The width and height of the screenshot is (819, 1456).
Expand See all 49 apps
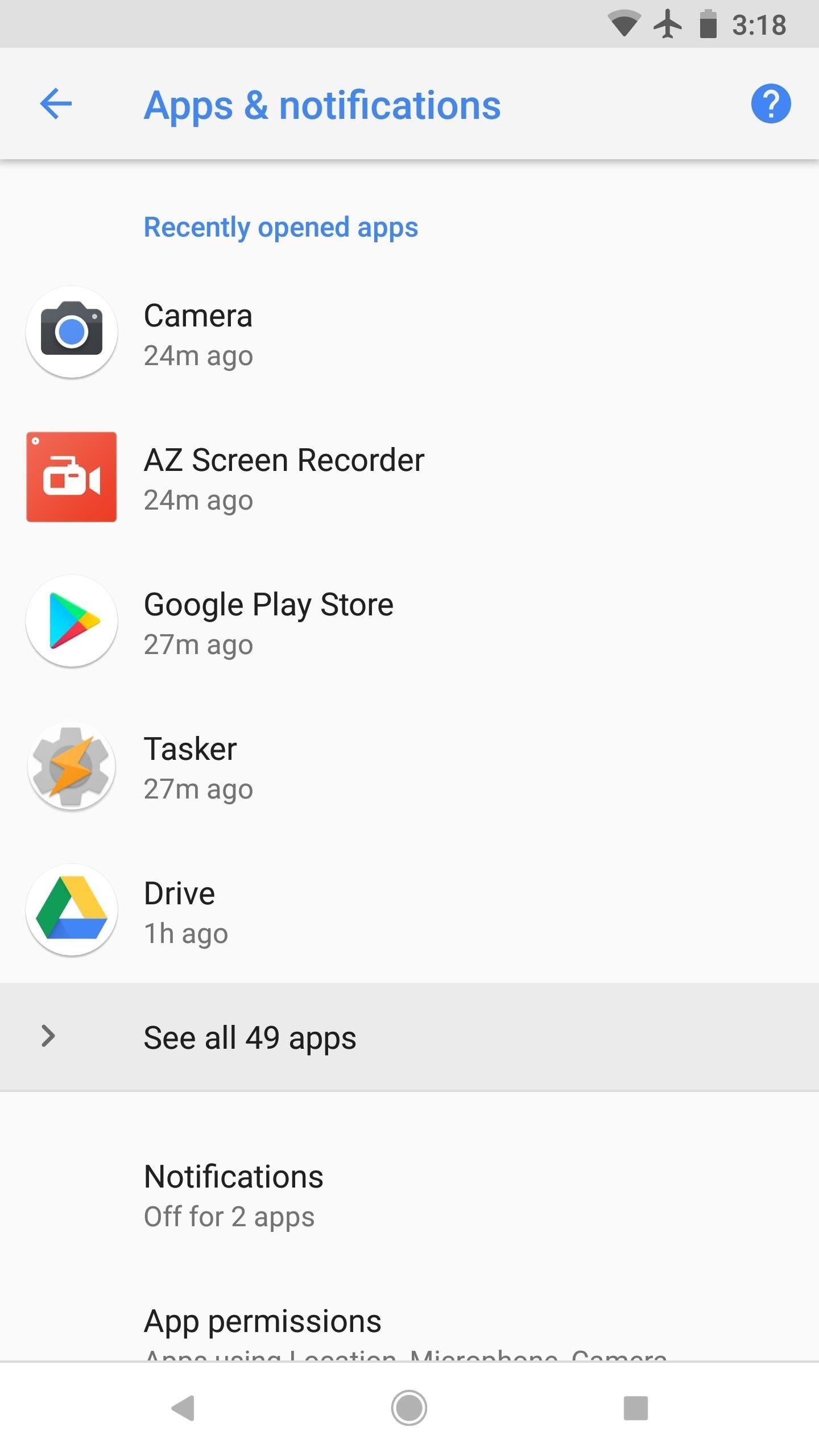coord(409,1037)
